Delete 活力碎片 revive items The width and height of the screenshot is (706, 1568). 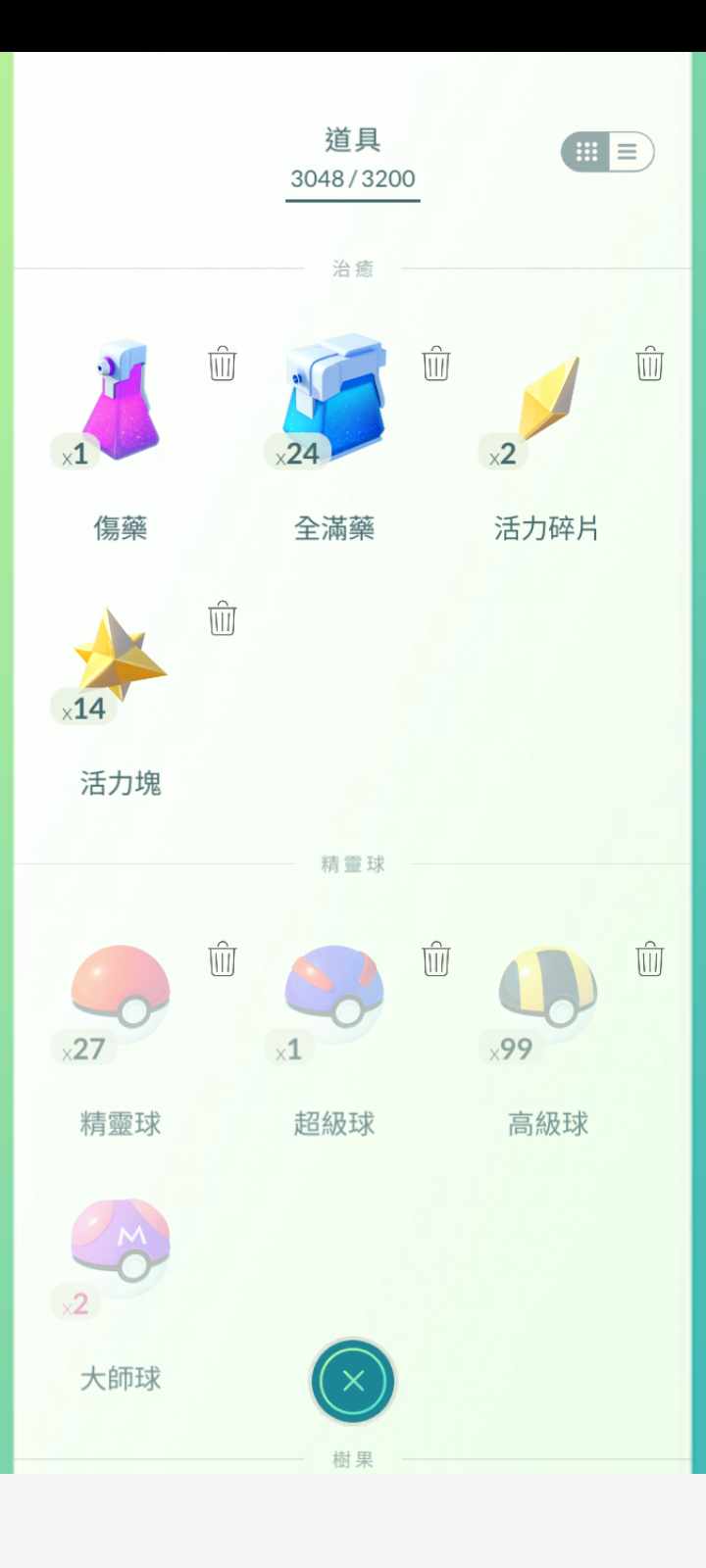coord(650,364)
